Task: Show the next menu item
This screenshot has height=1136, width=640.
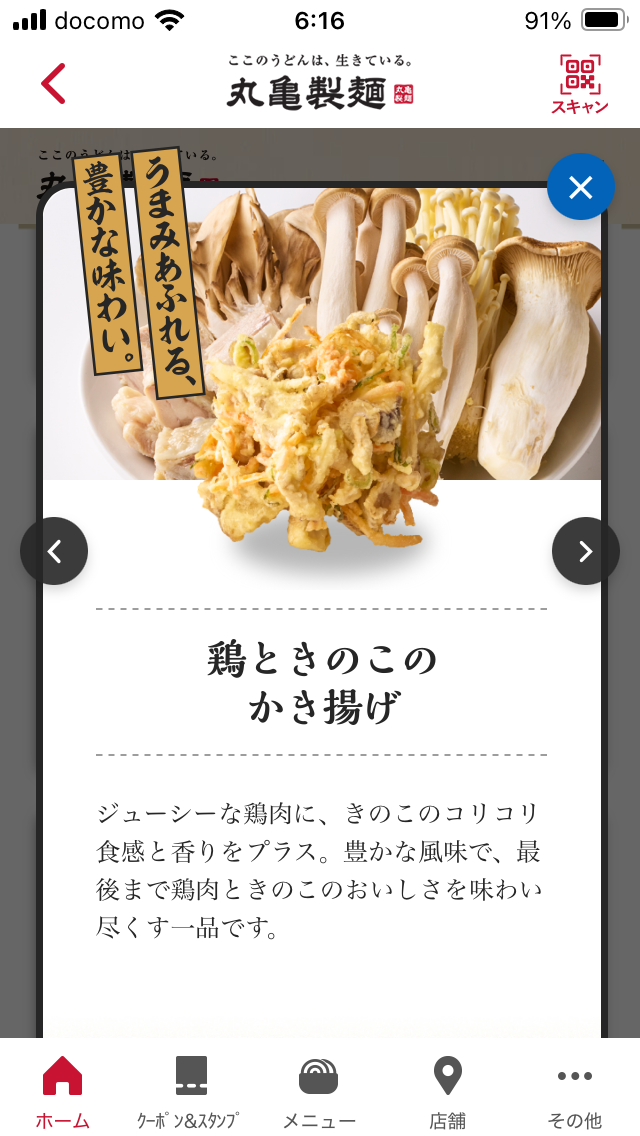Action: tap(586, 551)
